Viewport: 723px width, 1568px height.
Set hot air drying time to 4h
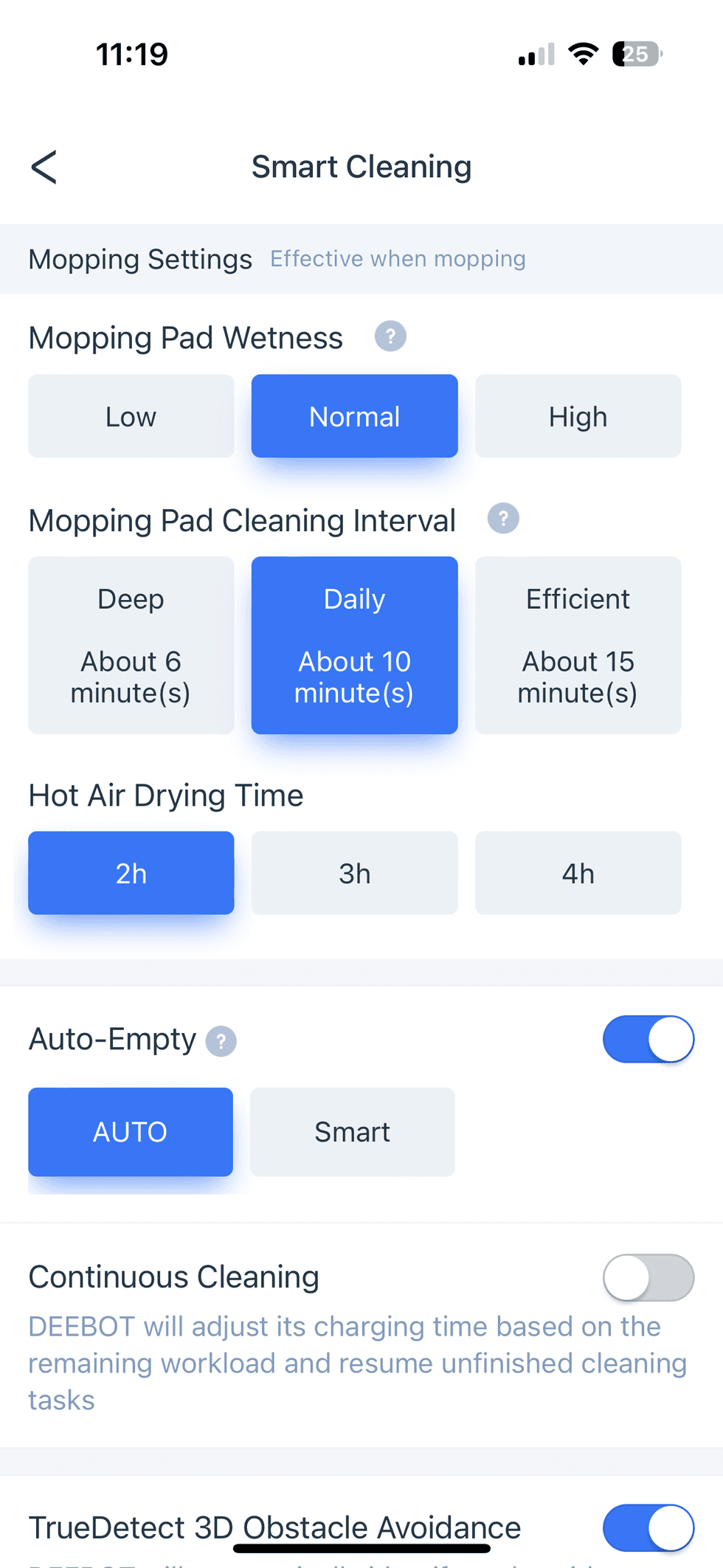tap(578, 873)
